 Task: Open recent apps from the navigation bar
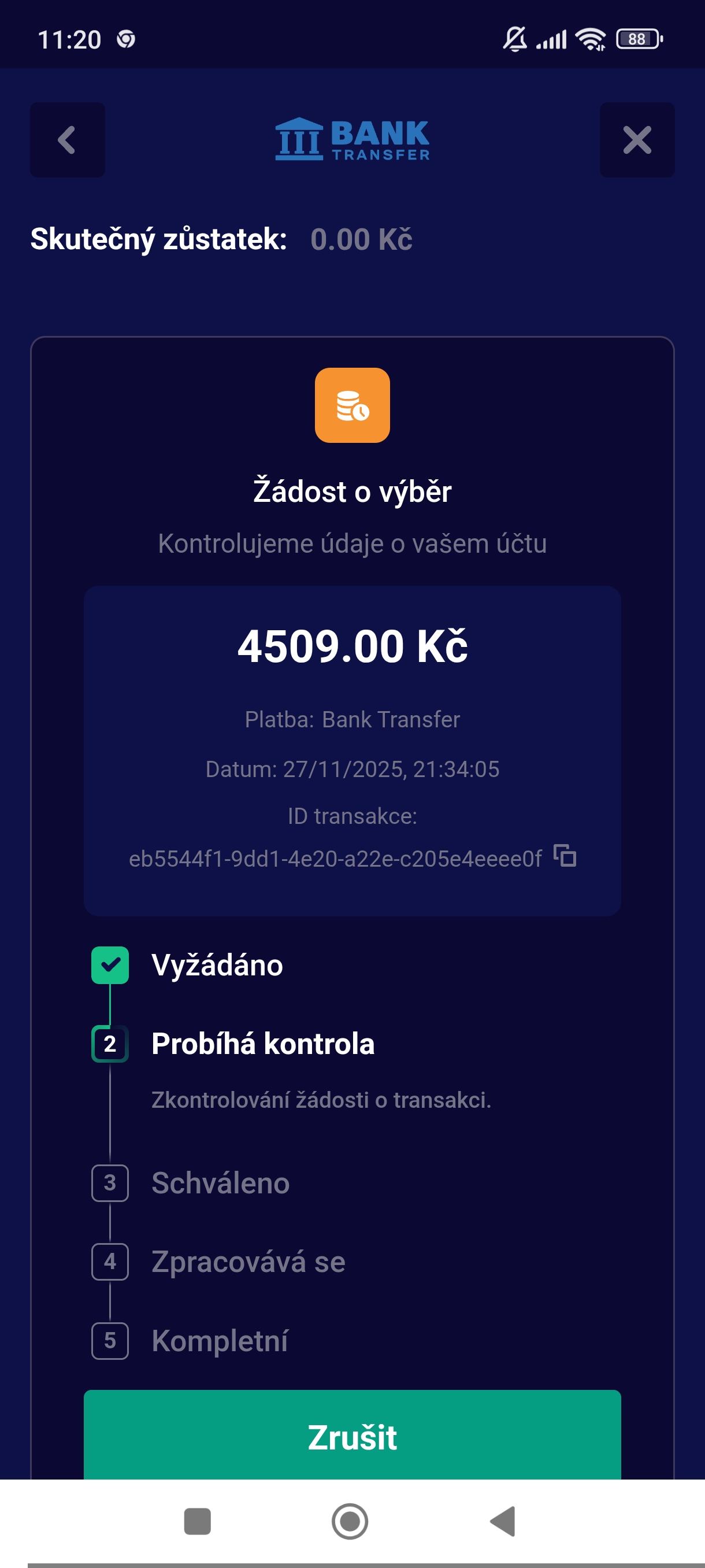[x=197, y=1521]
